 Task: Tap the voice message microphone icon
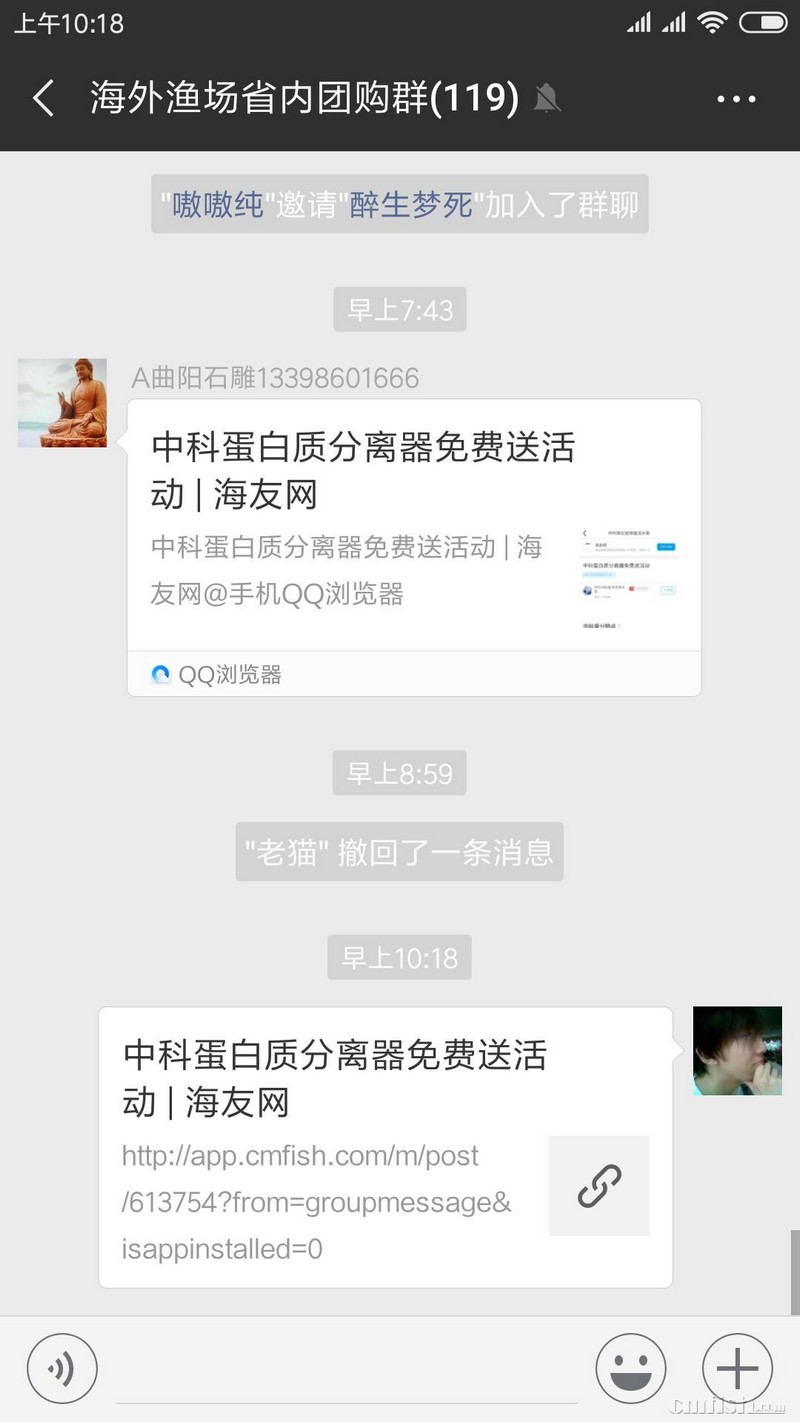pos(62,1368)
